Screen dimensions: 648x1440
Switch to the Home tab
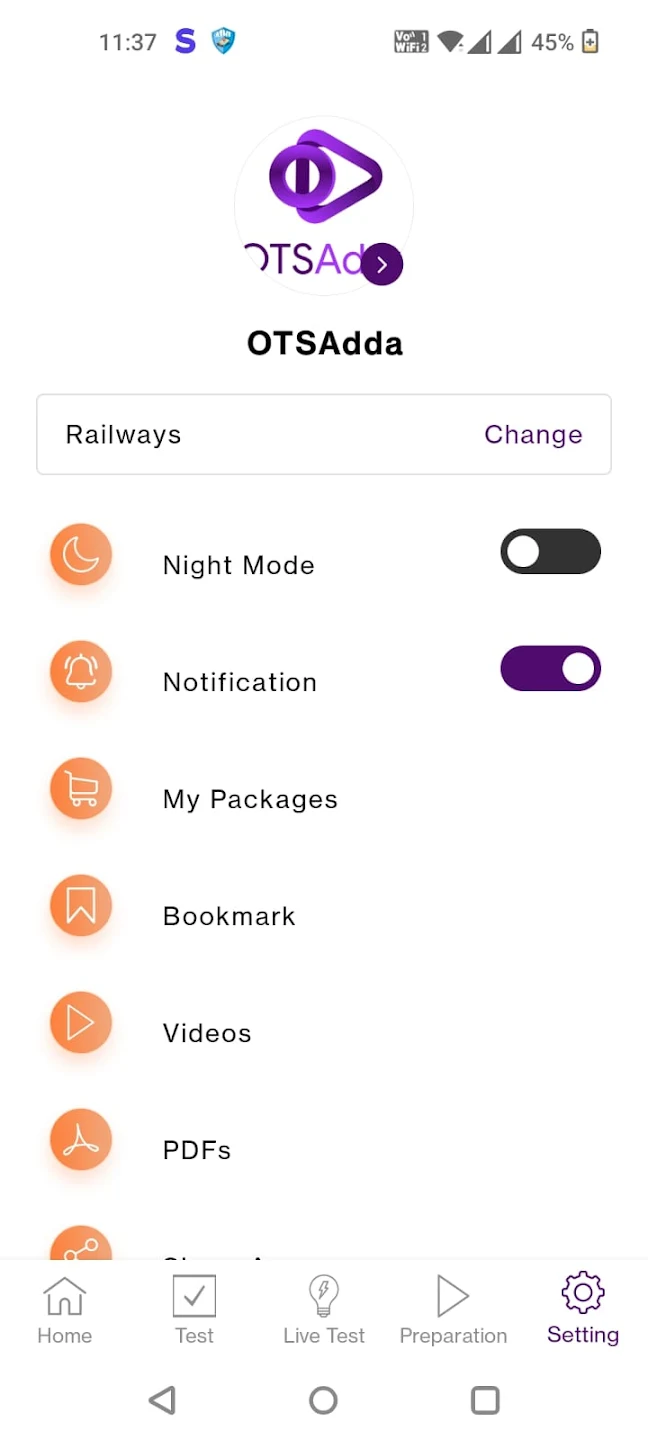click(x=65, y=1310)
